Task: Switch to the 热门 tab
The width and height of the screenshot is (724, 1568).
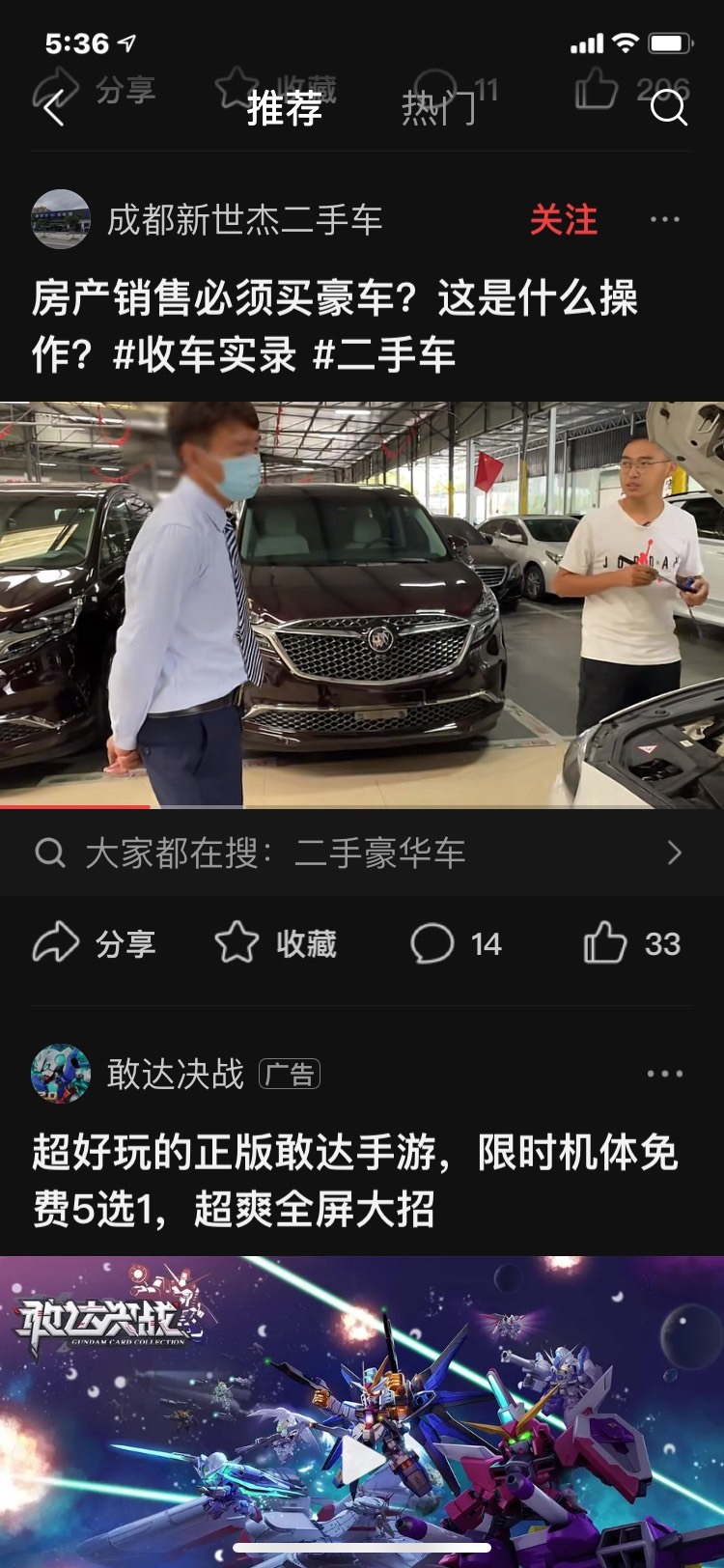Action: 438,107
